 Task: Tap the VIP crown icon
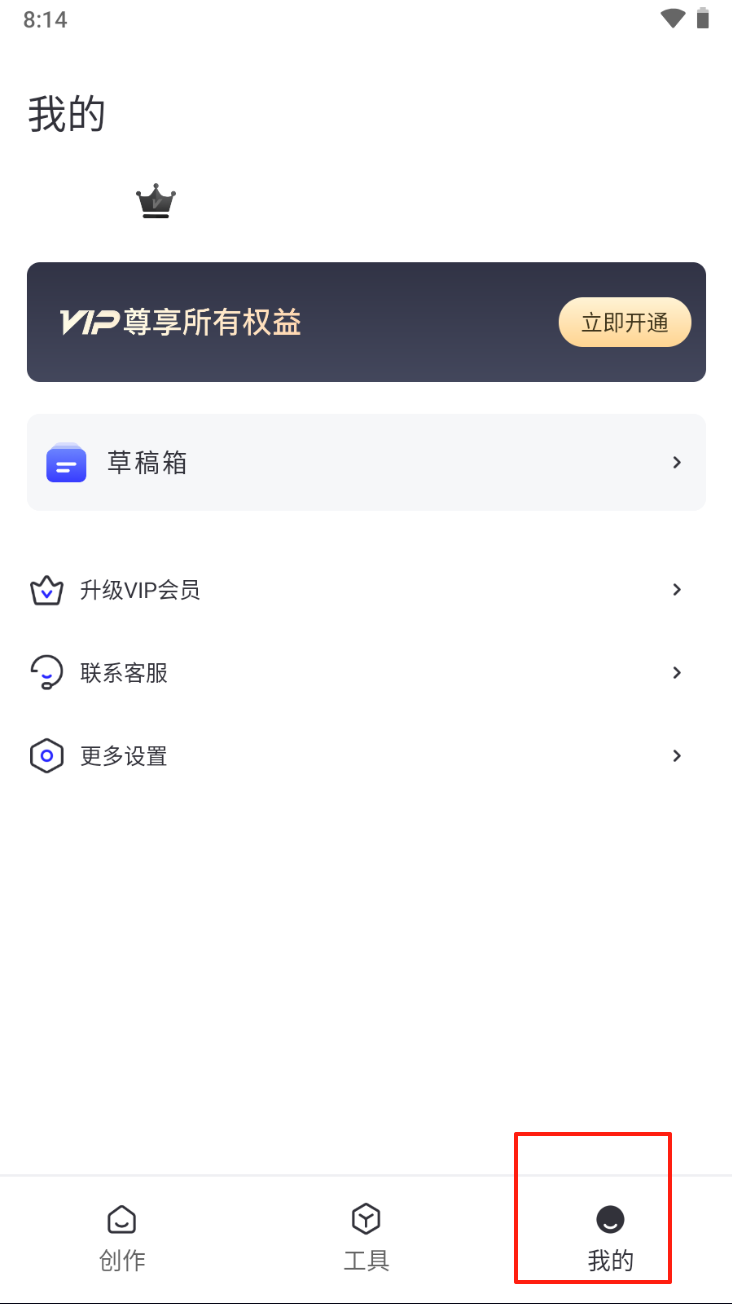(x=156, y=203)
